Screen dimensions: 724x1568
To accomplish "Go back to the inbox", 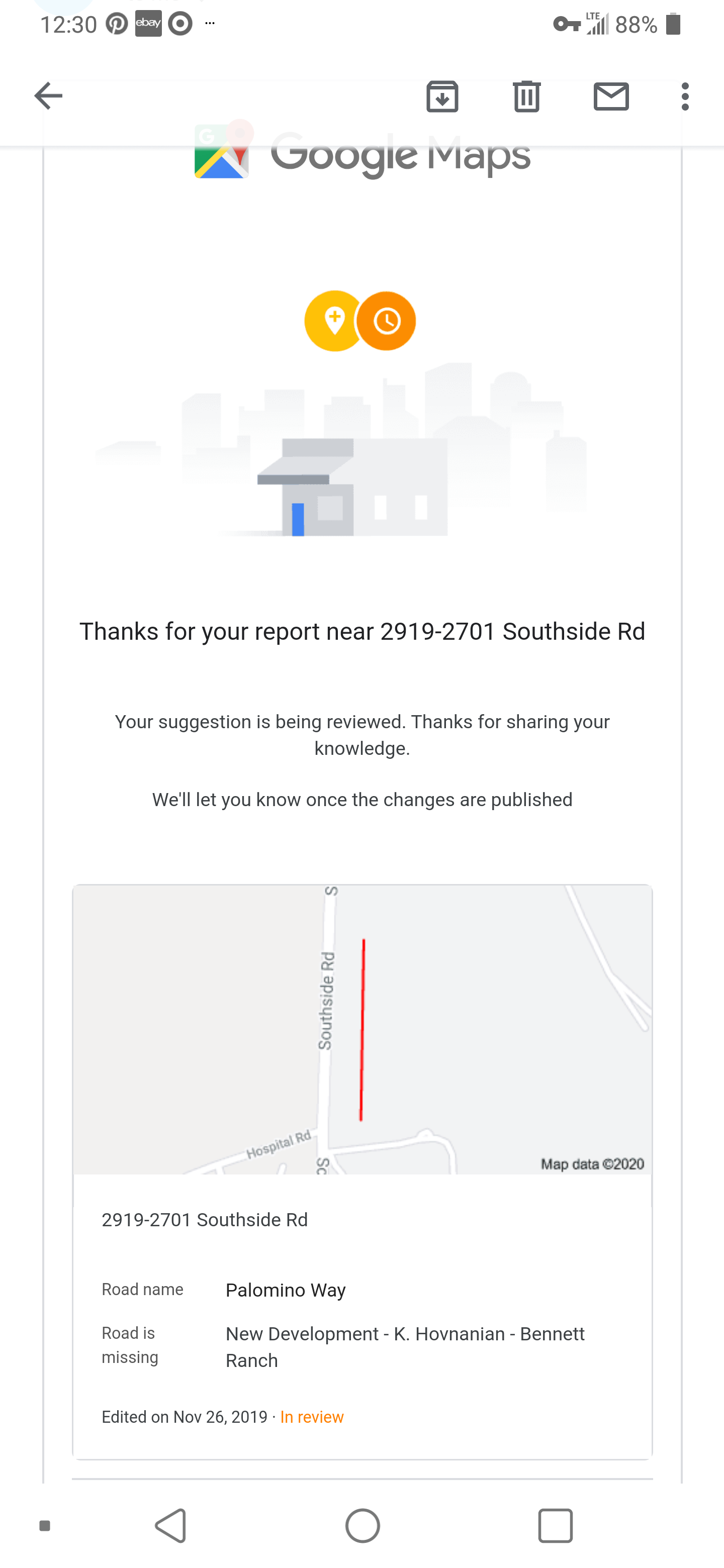I will [48, 95].
